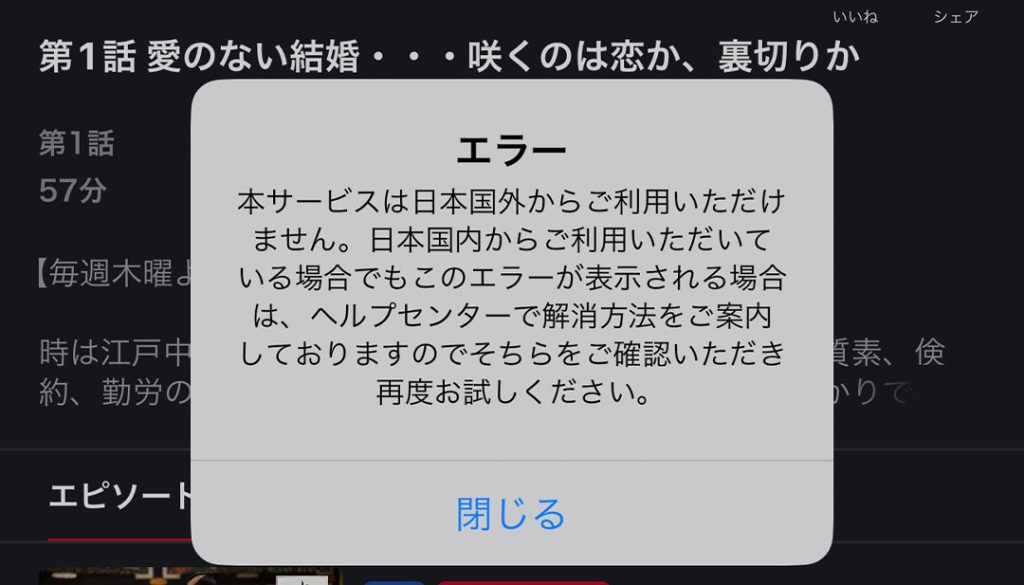Tap the いいね like button
This screenshot has width=1024, height=585.
click(x=855, y=16)
